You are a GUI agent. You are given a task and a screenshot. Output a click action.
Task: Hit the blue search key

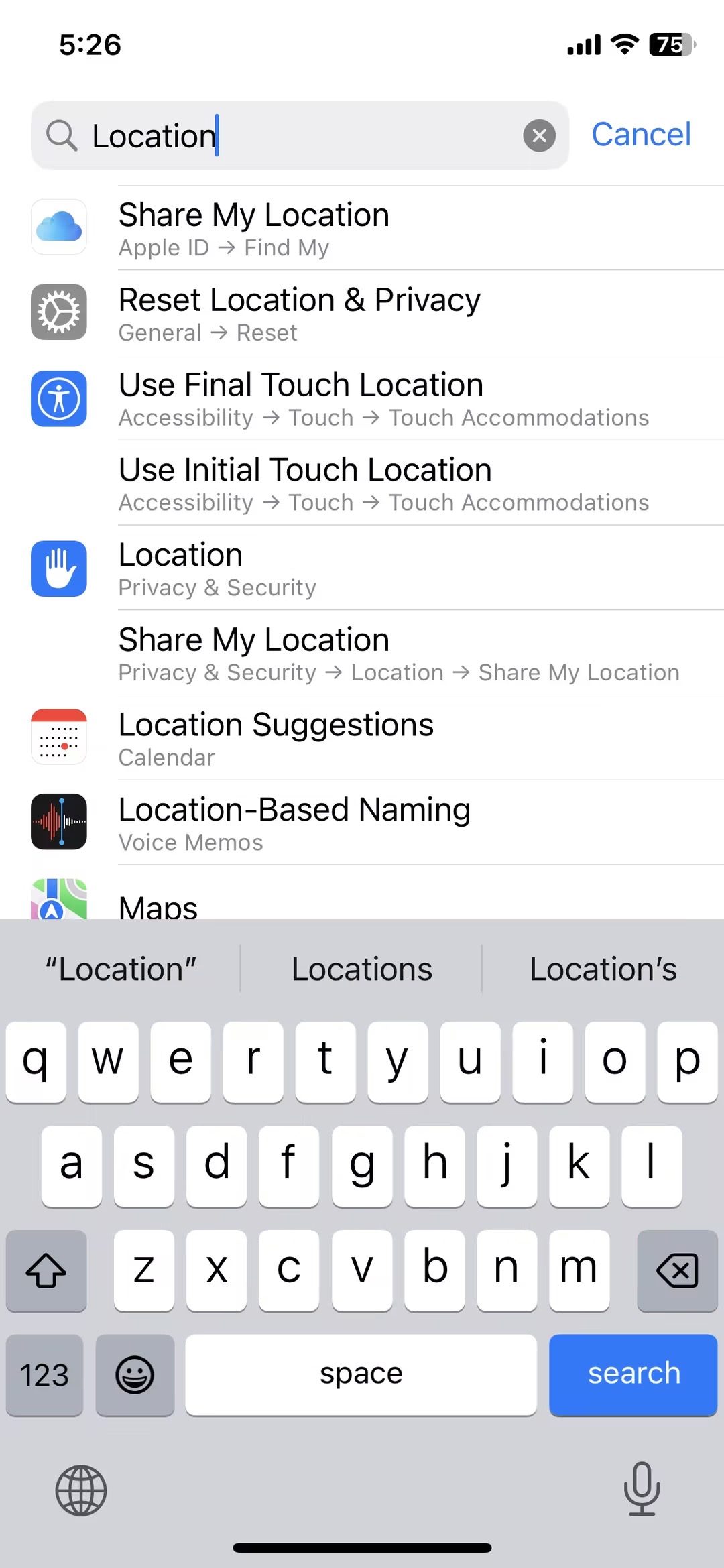(633, 1374)
